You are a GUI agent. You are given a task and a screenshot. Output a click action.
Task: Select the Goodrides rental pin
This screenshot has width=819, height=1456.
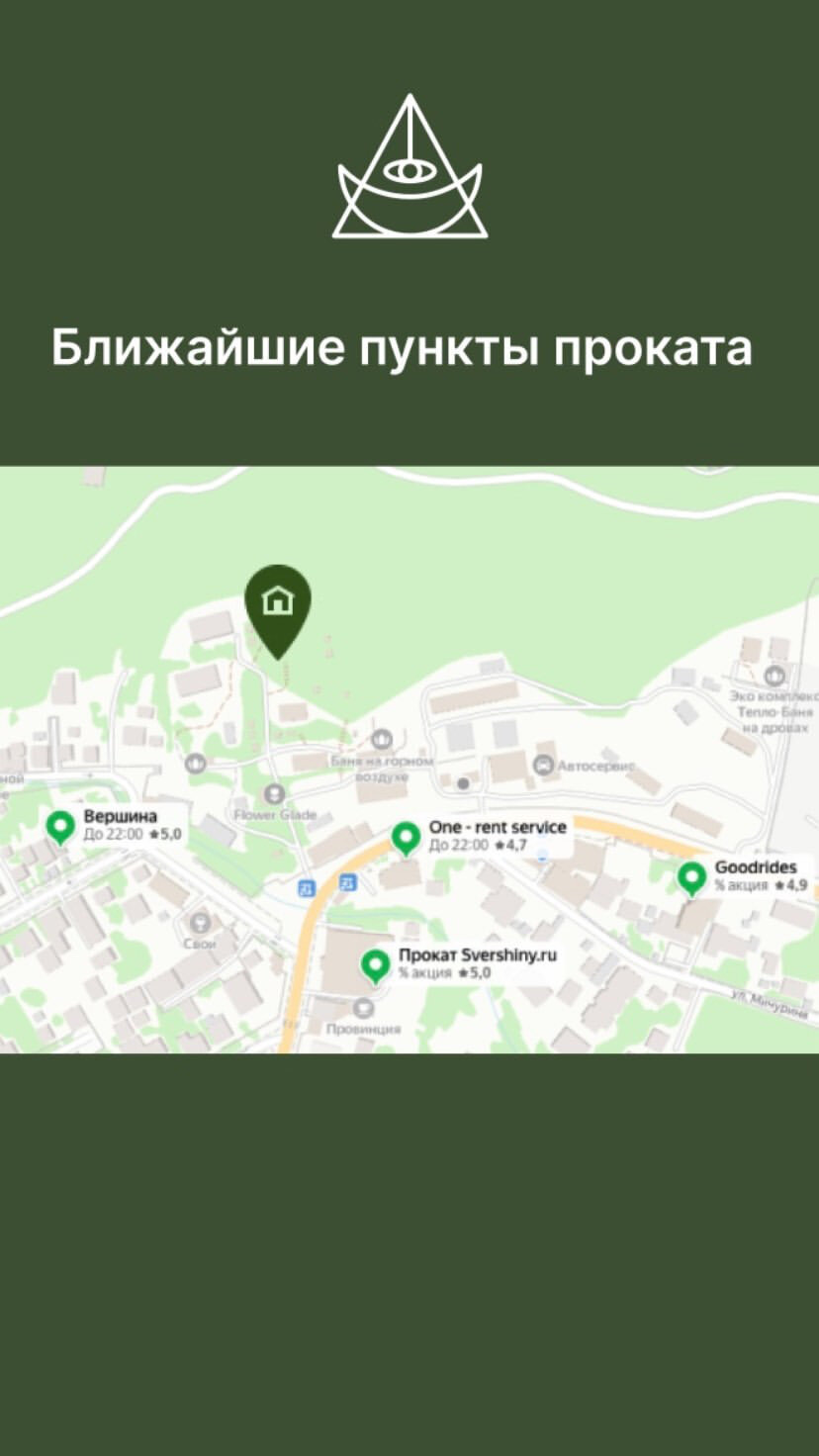692,878
